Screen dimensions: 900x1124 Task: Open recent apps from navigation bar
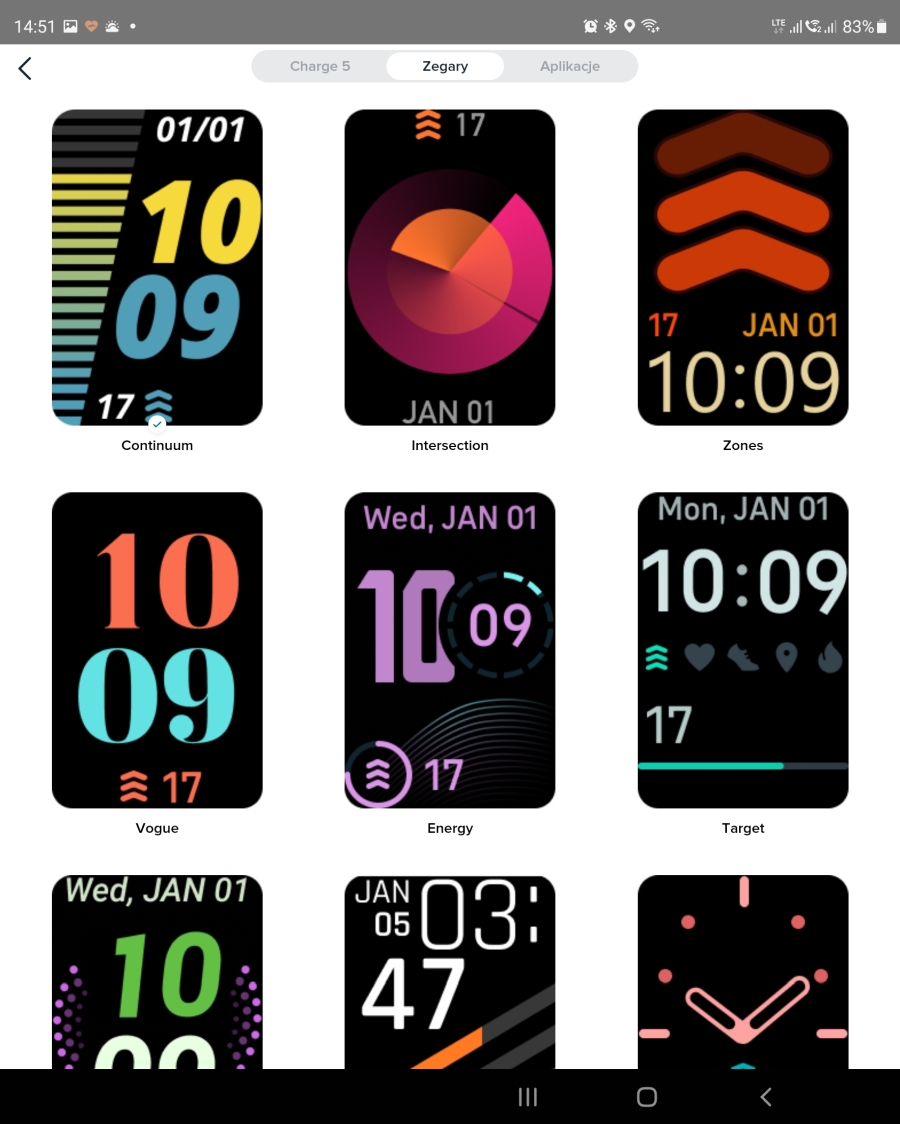tap(528, 1097)
